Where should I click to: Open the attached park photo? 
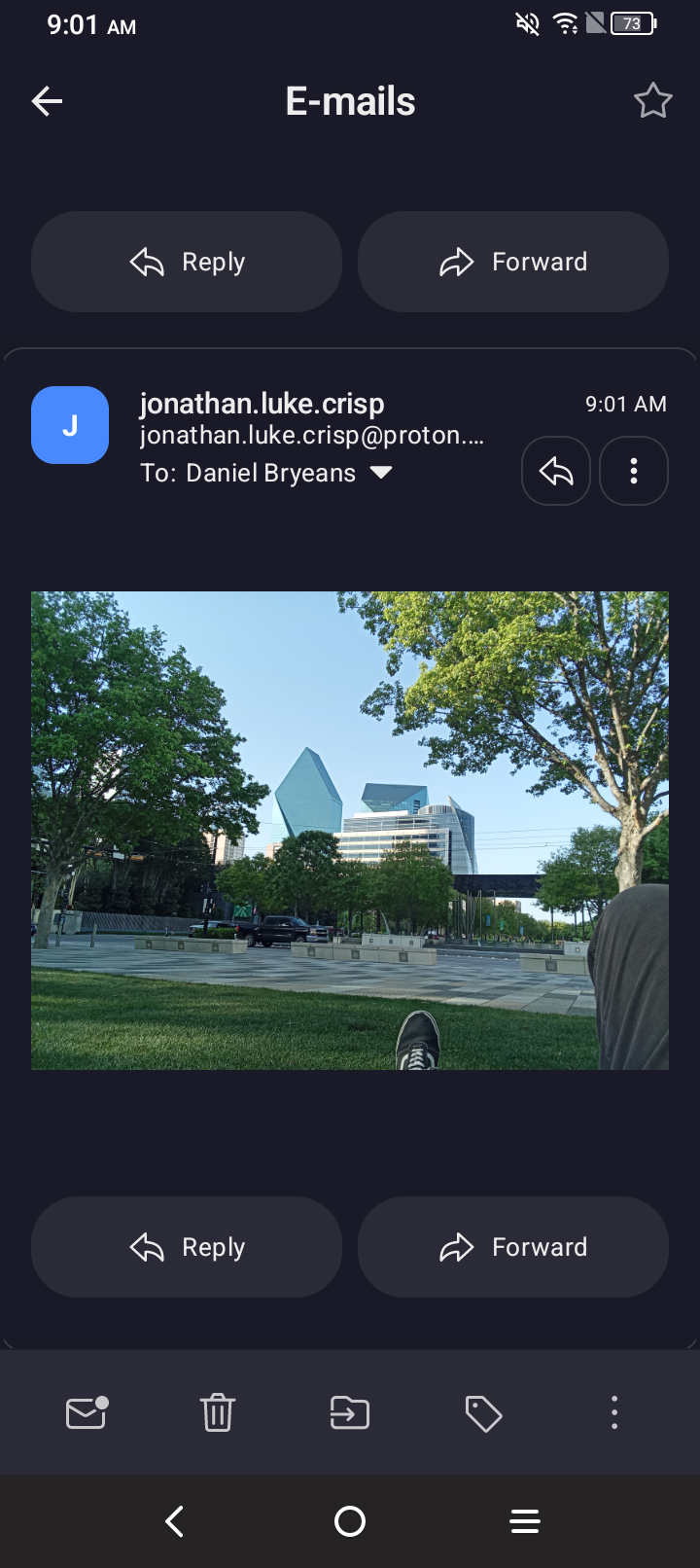pyautogui.click(x=350, y=831)
